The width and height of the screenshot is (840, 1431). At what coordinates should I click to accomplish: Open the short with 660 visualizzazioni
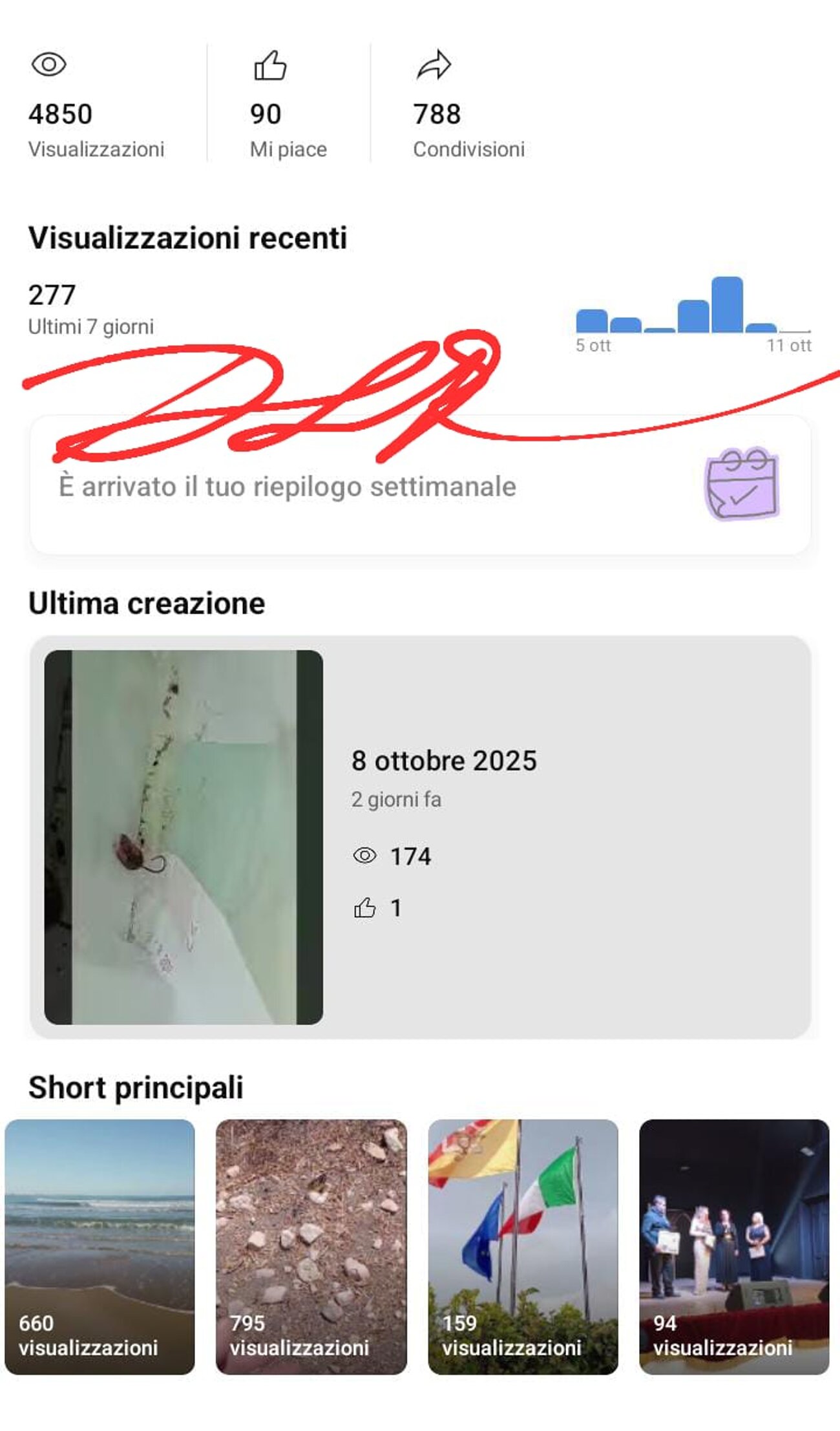pos(100,1246)
